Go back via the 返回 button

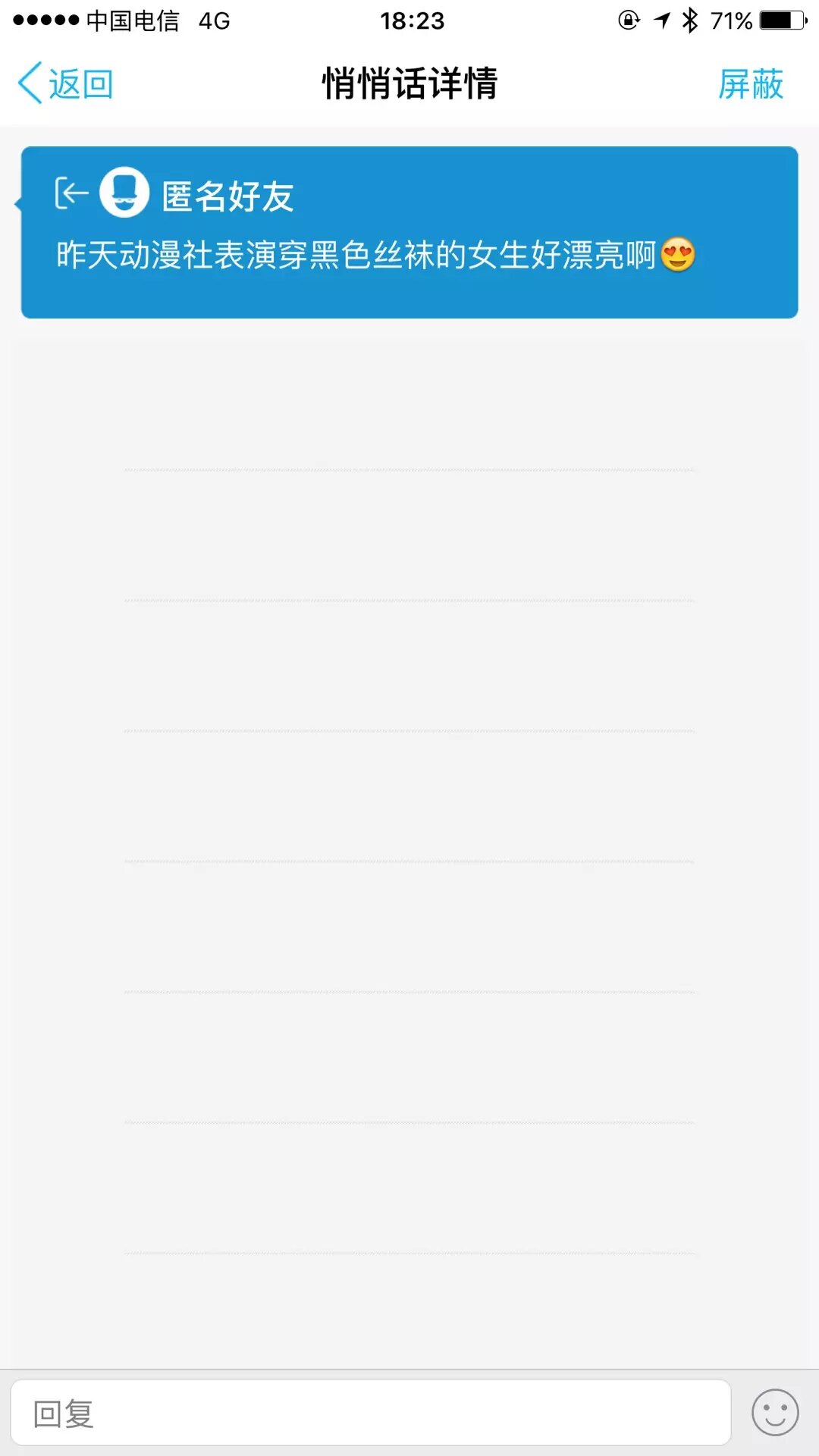point(66,83)
